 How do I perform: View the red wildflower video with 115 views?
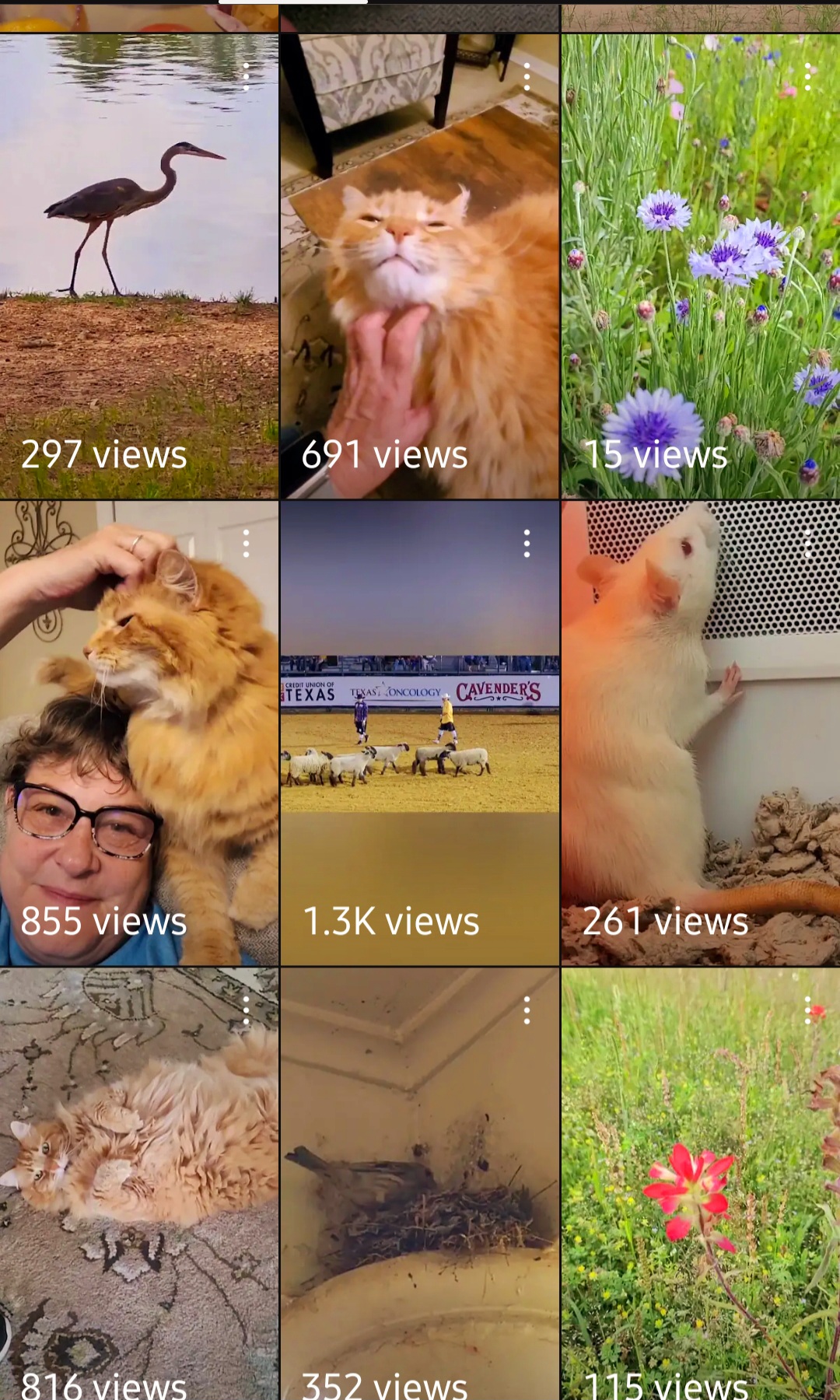pyautogui.click(x=700, y=1182)
